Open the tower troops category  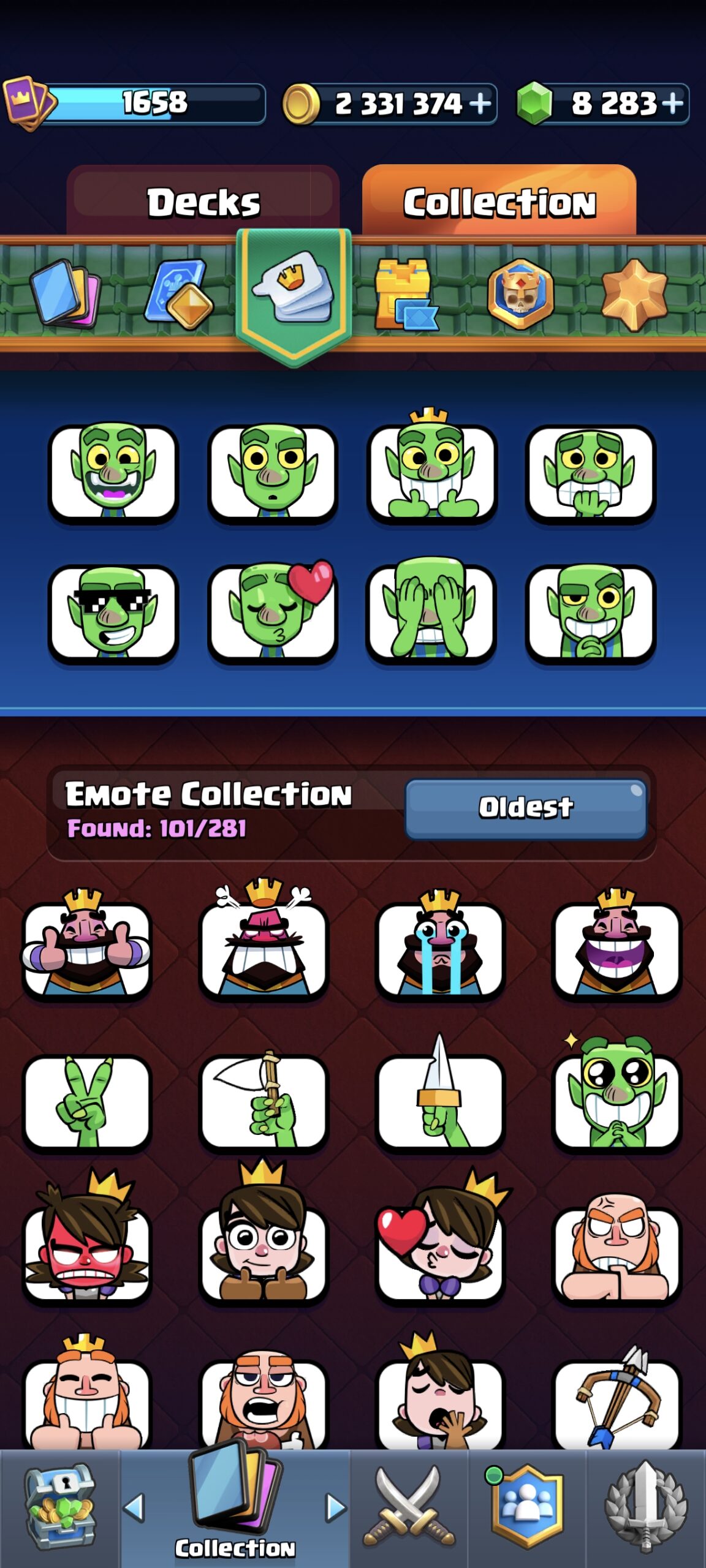[x=179, y=293]
